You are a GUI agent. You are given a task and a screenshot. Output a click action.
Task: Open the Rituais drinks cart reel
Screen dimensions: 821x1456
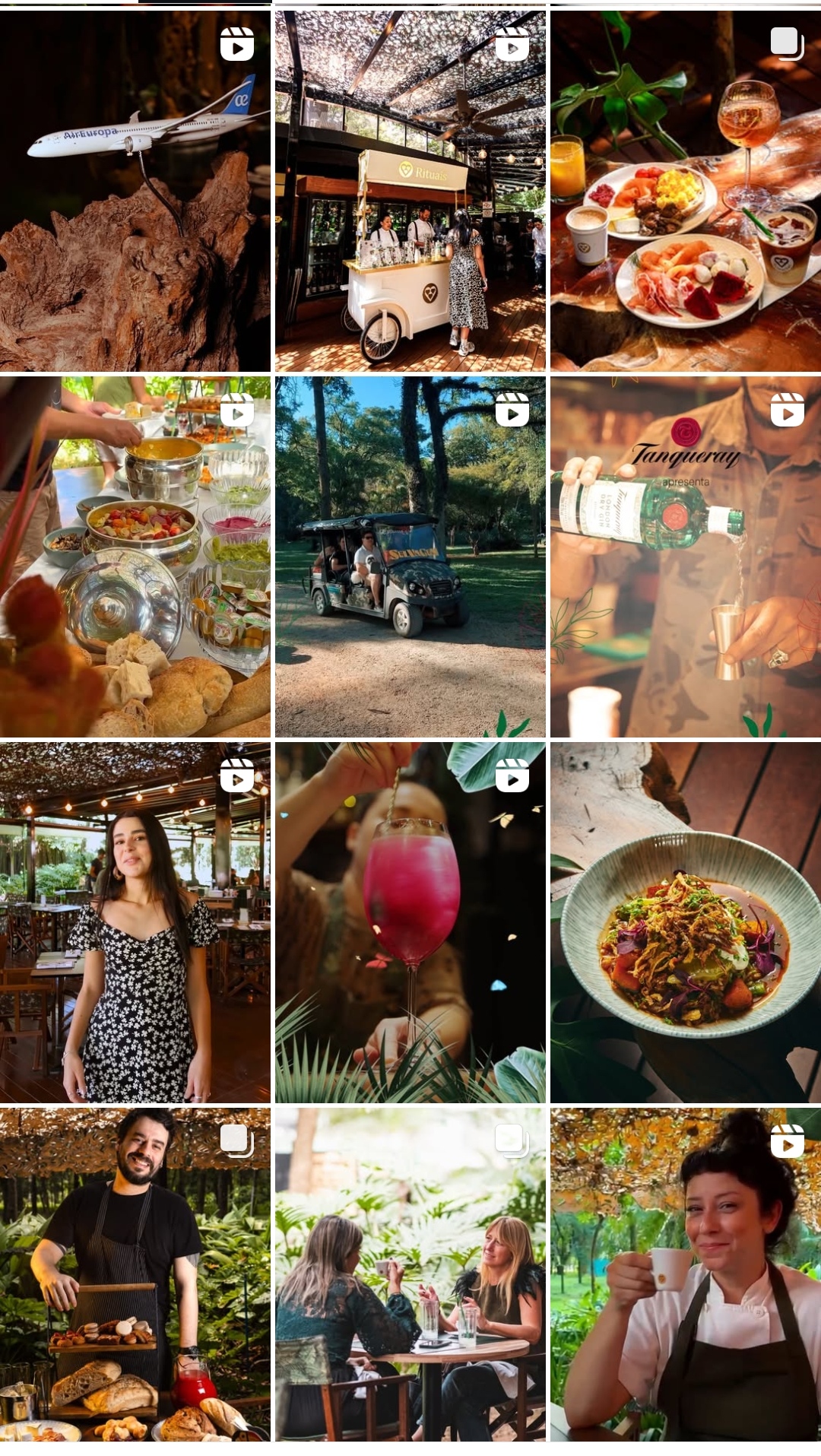[410, 190]
